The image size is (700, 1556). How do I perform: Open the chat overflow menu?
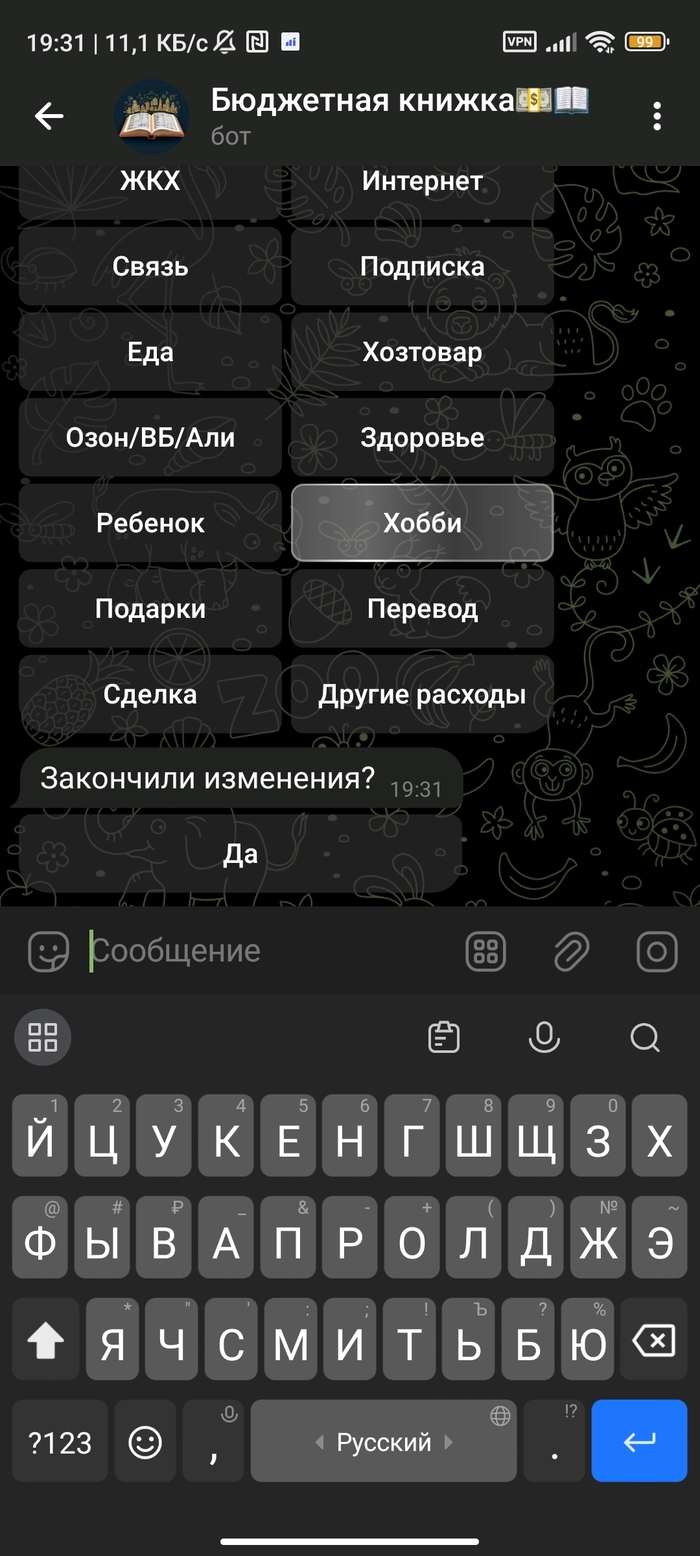657,116
